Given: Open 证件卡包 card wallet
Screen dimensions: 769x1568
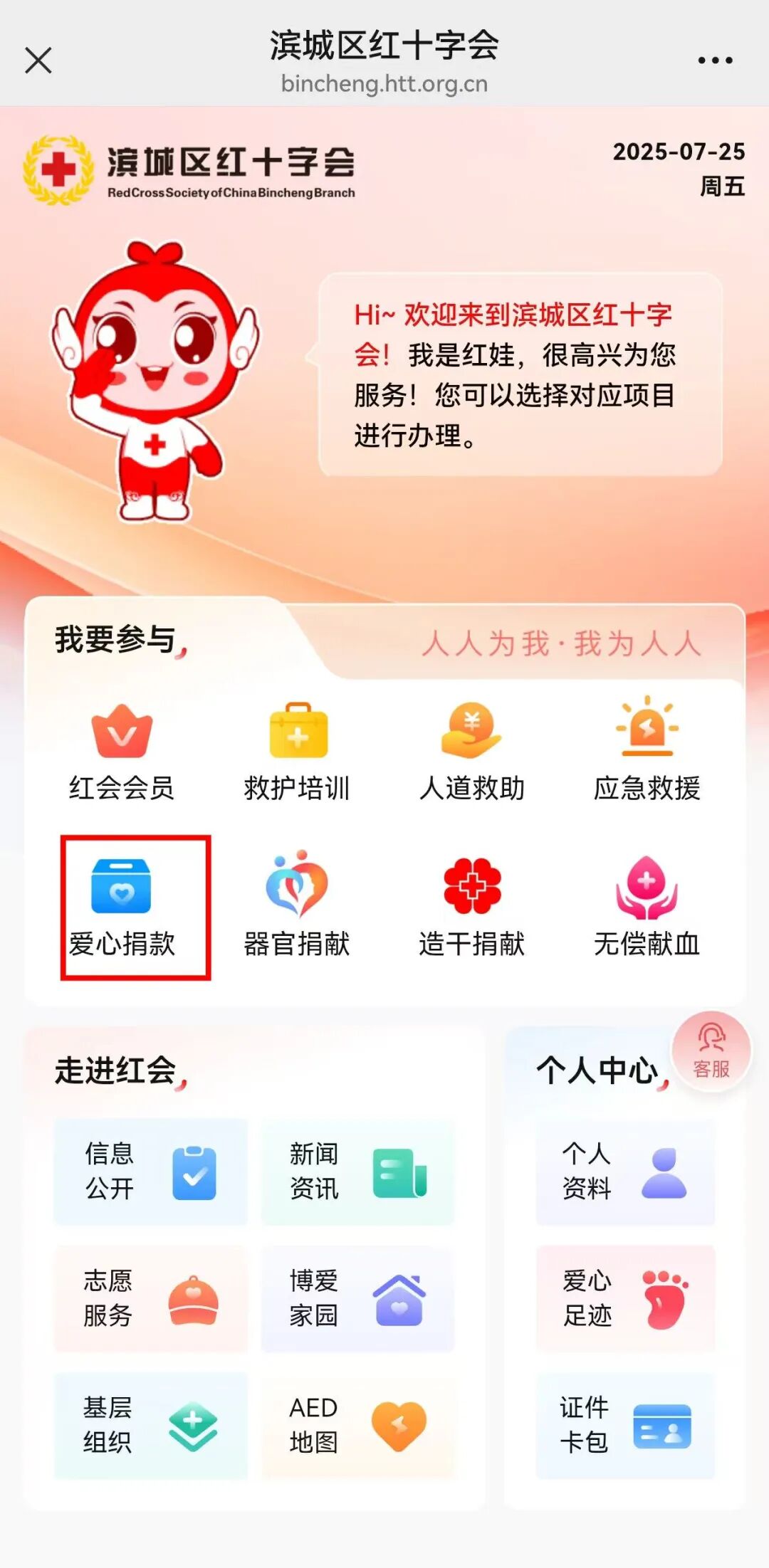Looking at the screenshot, I should click(625, 1425).
